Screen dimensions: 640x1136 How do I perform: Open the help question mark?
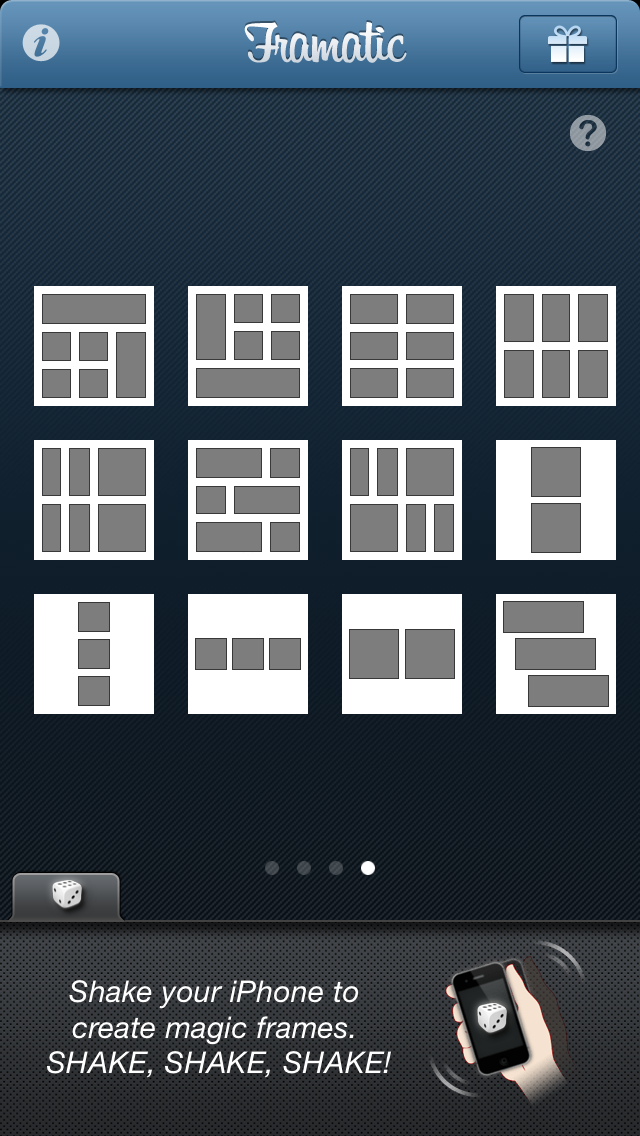[x=588, y=133]
